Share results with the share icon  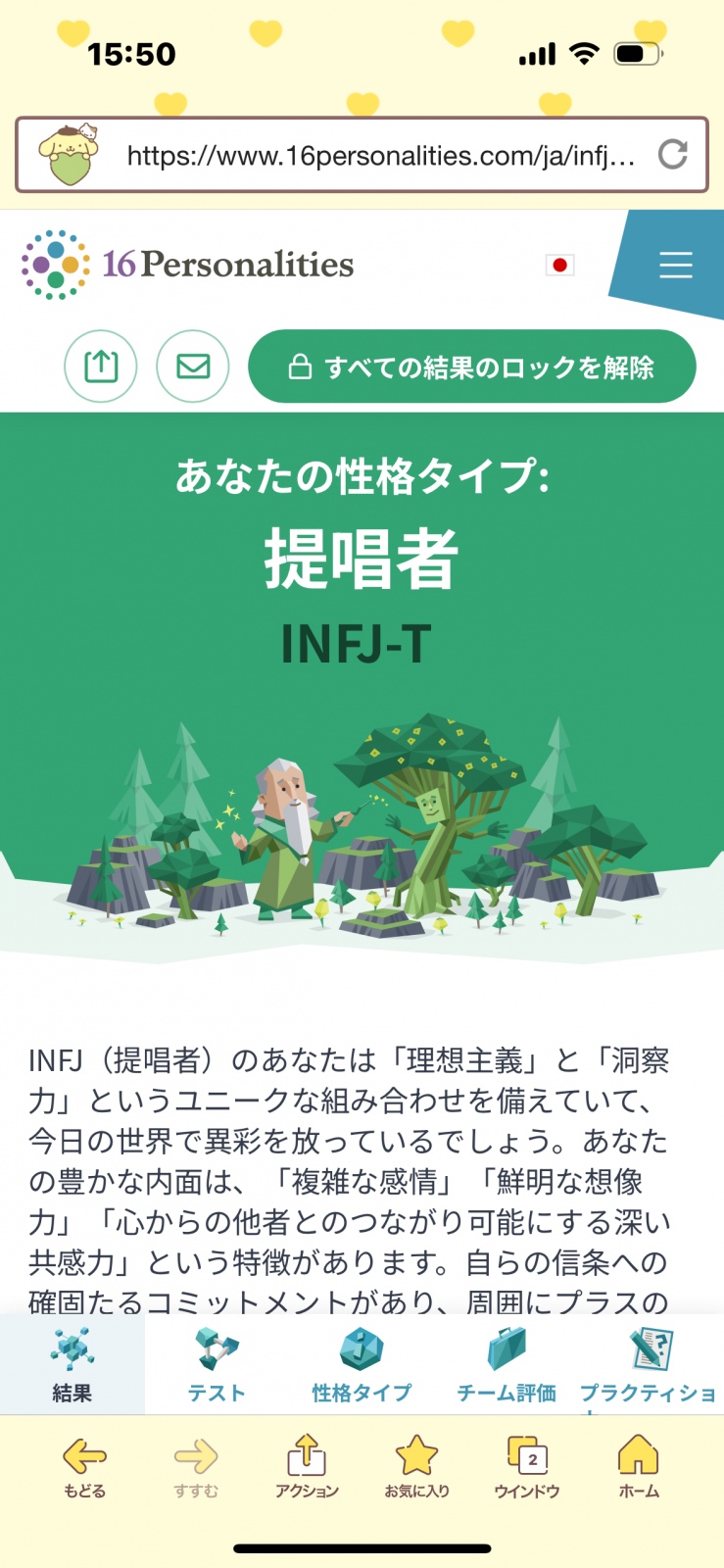tap(101, 367)
